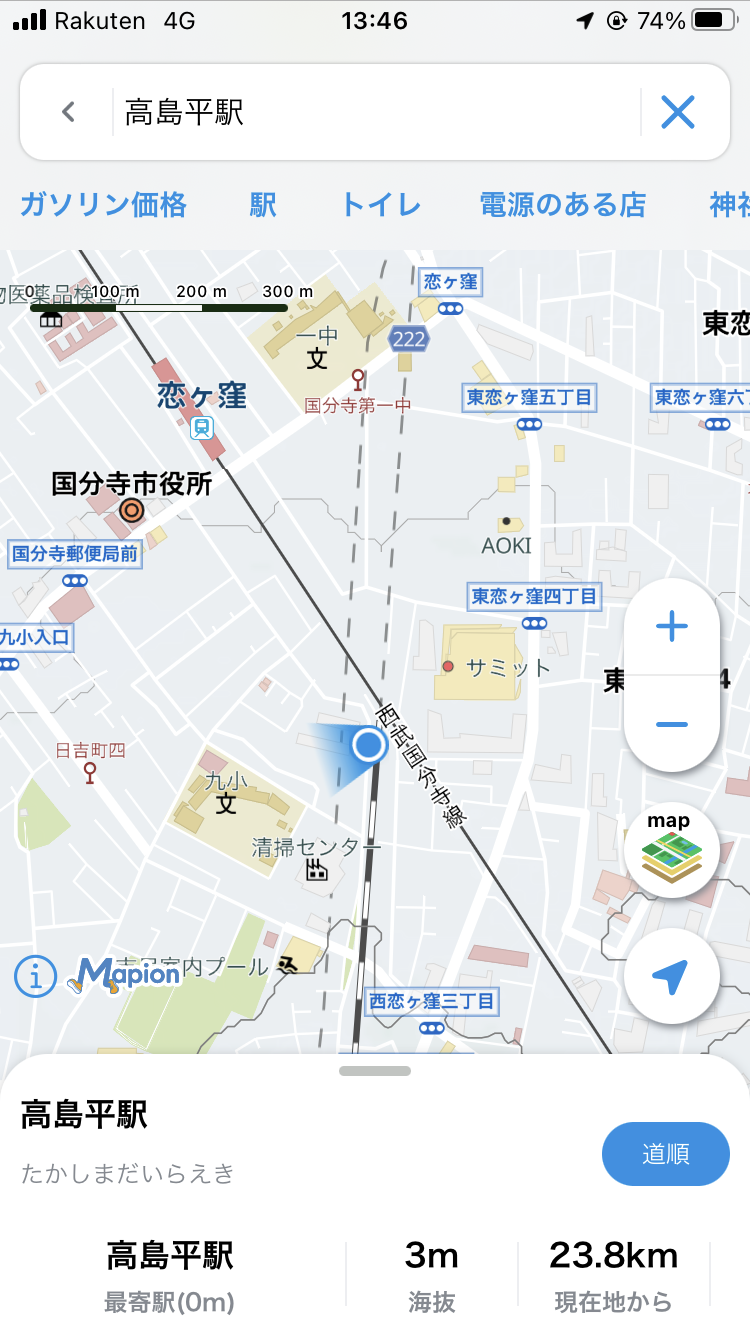Open the map info icon
750x1334 pixels.
[35, 976]
